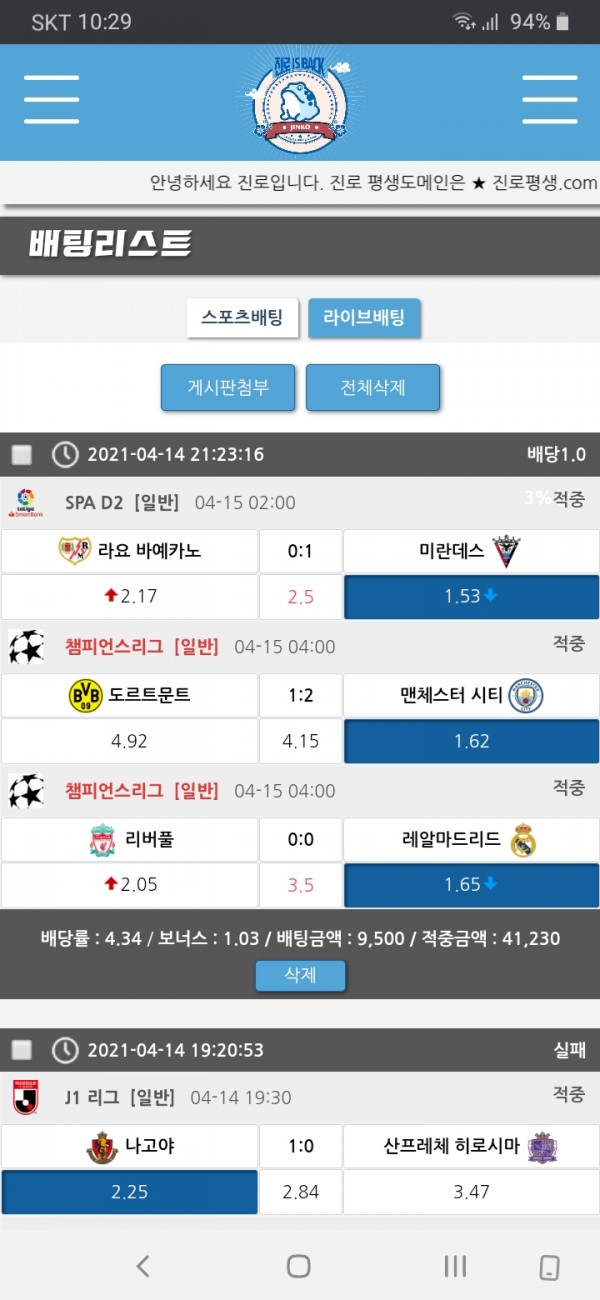Open the recent apps view
Image resolution: width=600 pixels, height=1300 pixels.
click(455, 1266)
